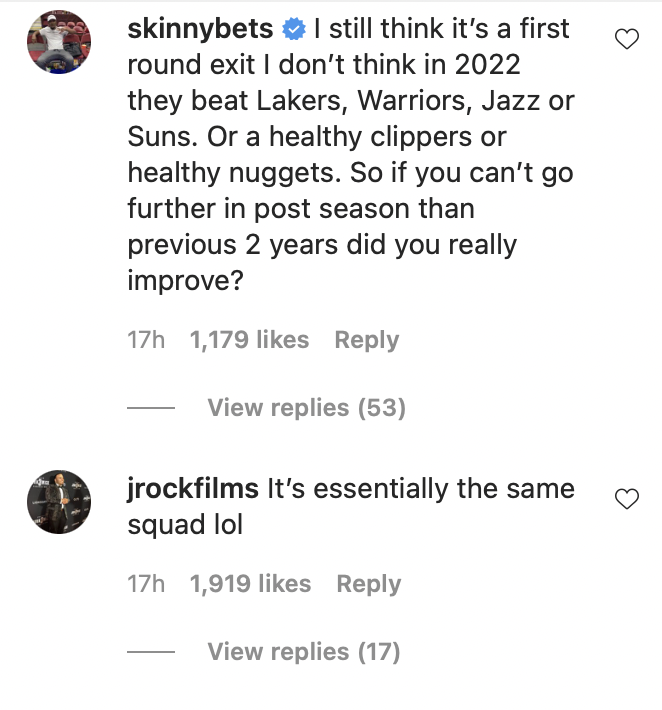The height and width of the screenshot is (710, 662).
Task: View the 1,179 likes on skinnybets comment
Action: tap(249, 340)
